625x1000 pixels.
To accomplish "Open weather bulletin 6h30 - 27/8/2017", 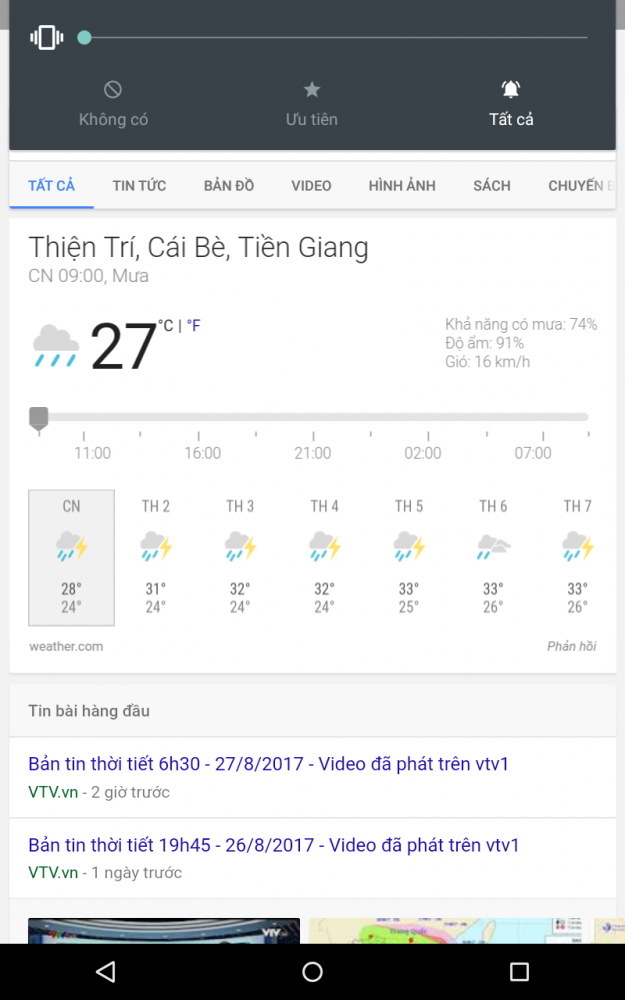I will click(268, 763).
